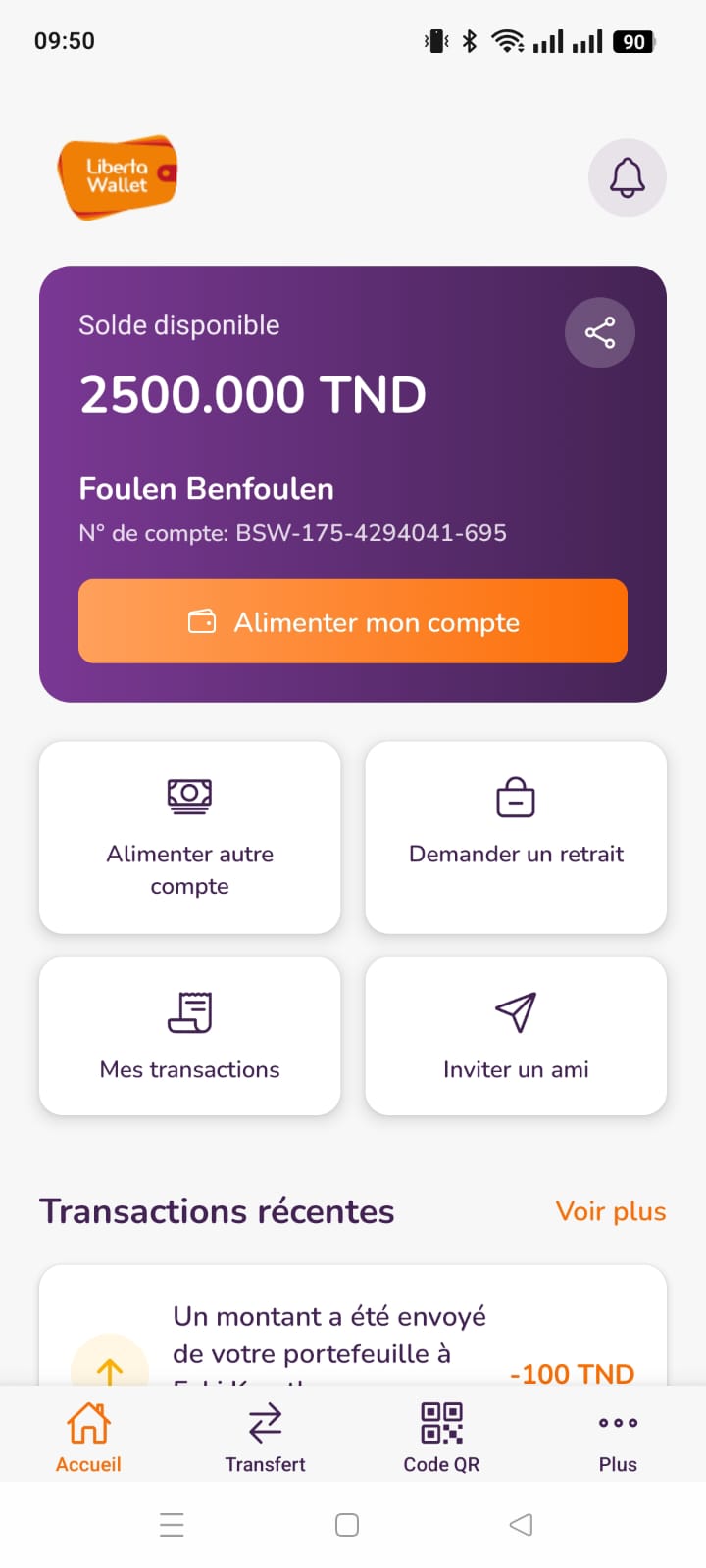Tap Voir plus for recent transactions
706x1568 pixels.
point(610,1211)
